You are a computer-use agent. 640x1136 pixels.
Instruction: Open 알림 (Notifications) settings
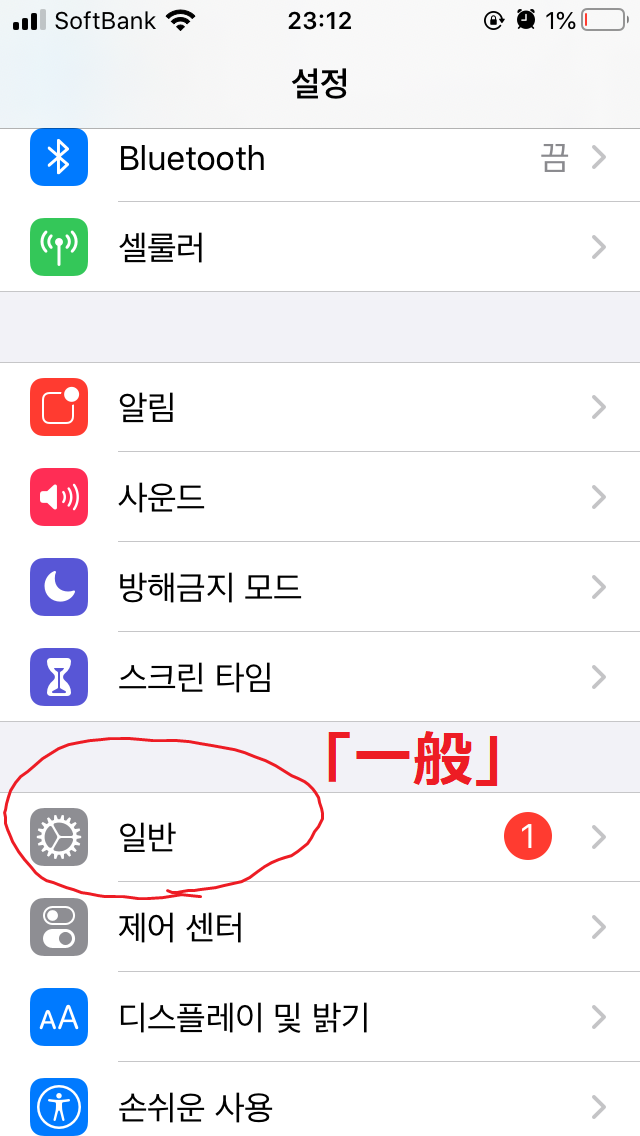point(320,407)
